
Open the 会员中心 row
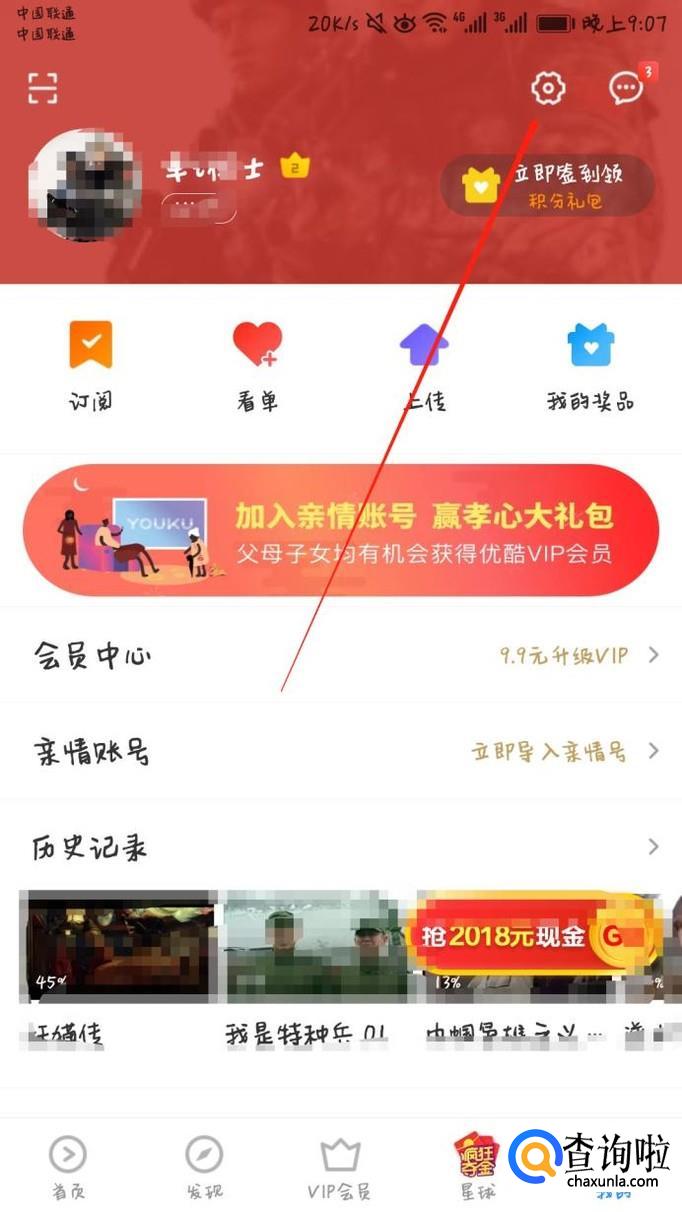[x=340, y=656]
